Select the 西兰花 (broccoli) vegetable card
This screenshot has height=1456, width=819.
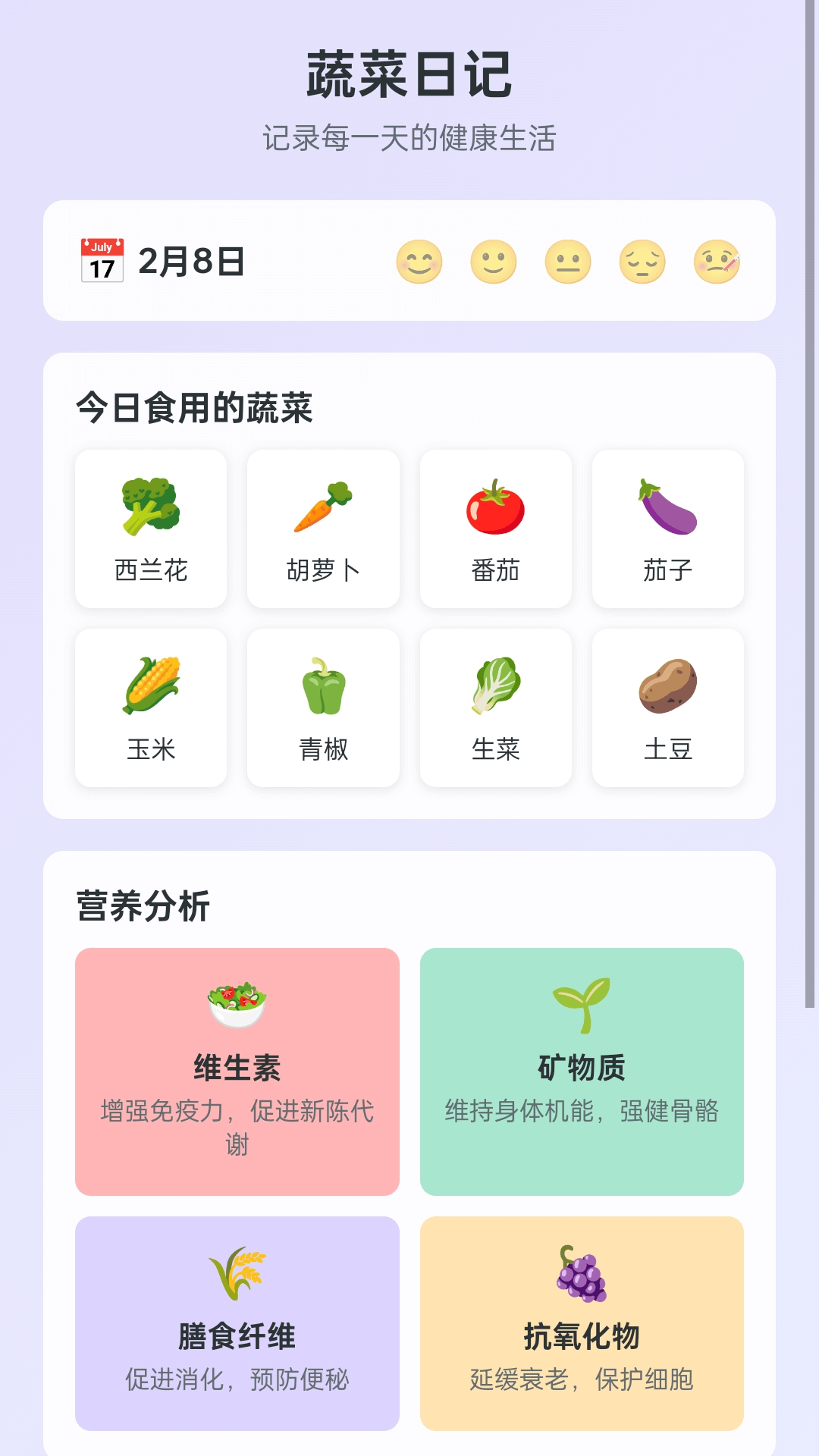tap(149, 529)
